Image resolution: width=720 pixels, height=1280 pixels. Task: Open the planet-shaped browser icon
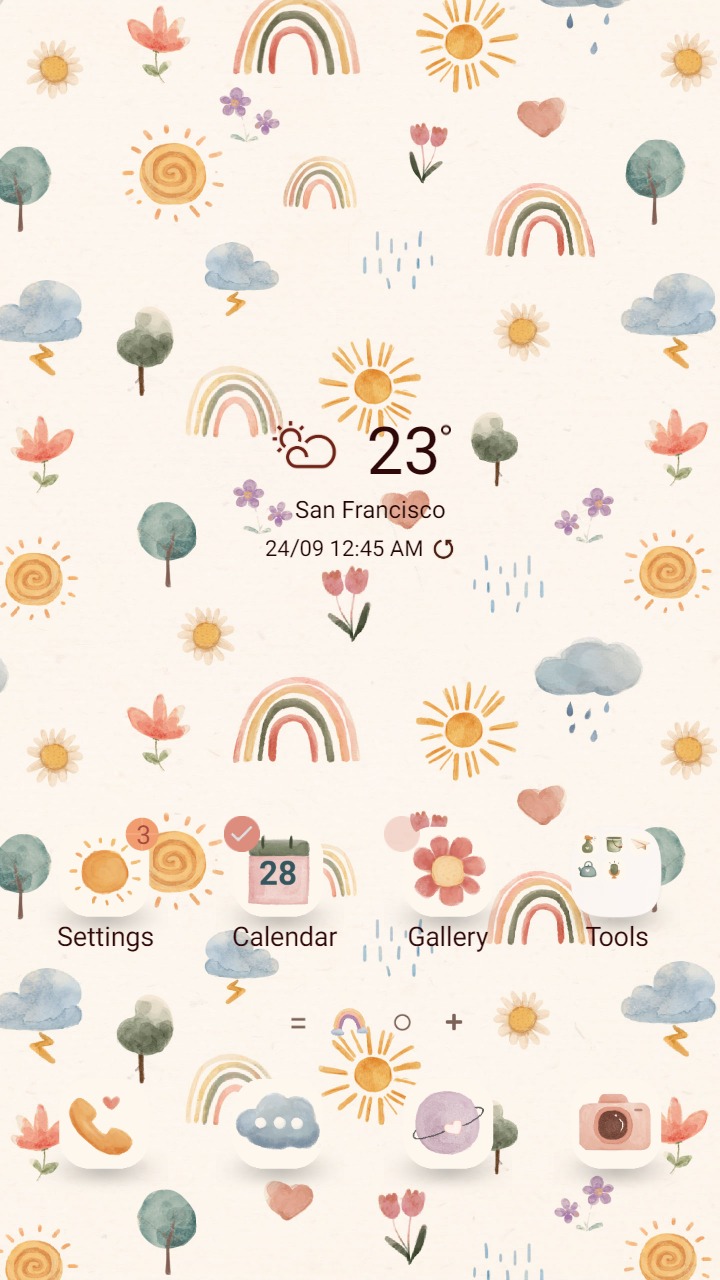[x=444, y=1120]
